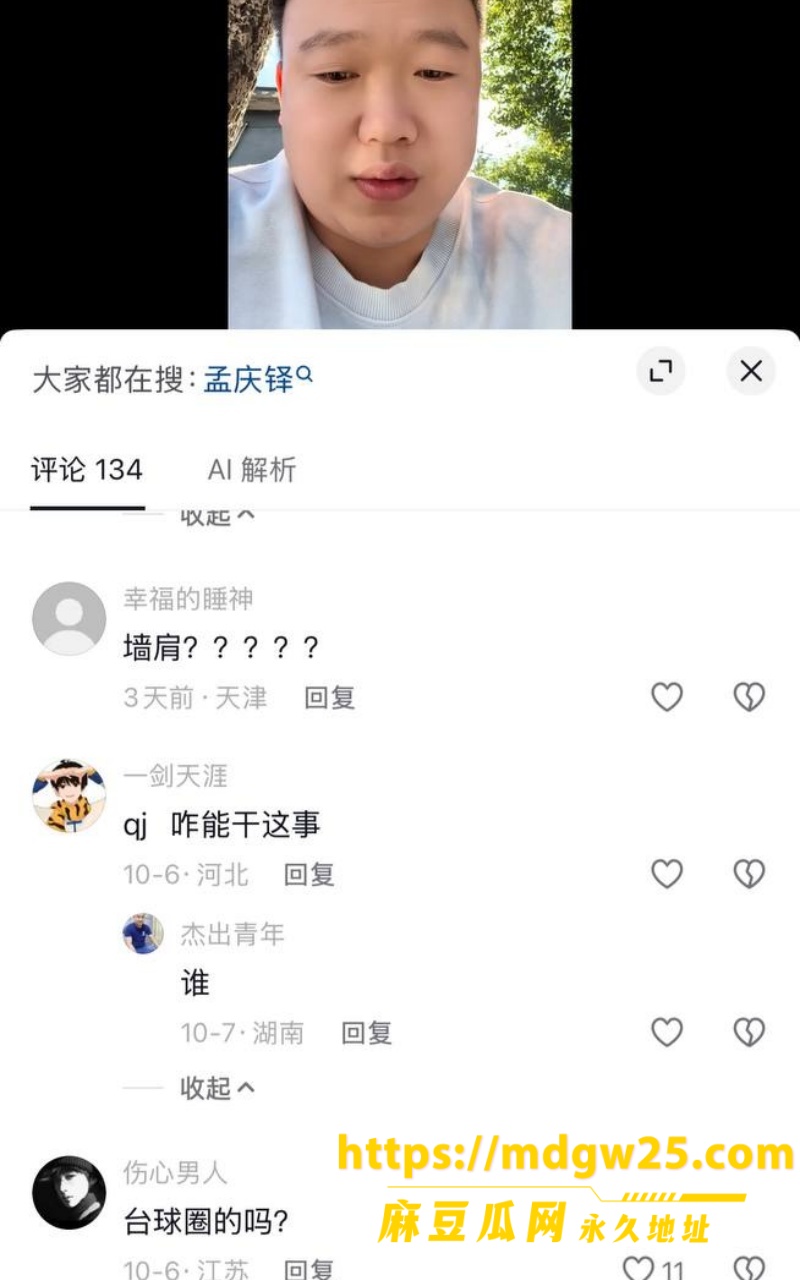Open 伤心男人's profile avatar
The image size is (800, 1280).
[x=69, y=1193]
